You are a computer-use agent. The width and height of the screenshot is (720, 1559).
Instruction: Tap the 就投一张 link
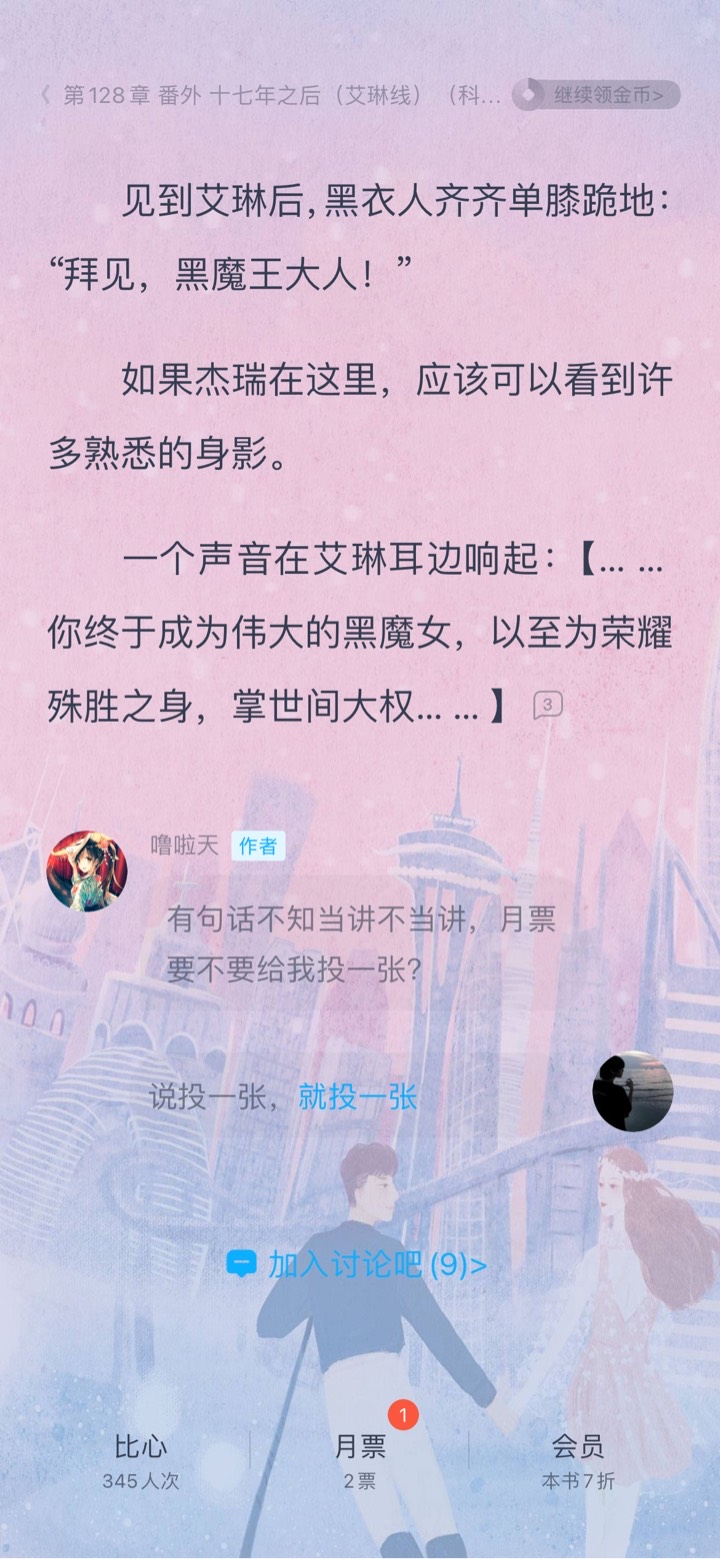point(358,1097)
